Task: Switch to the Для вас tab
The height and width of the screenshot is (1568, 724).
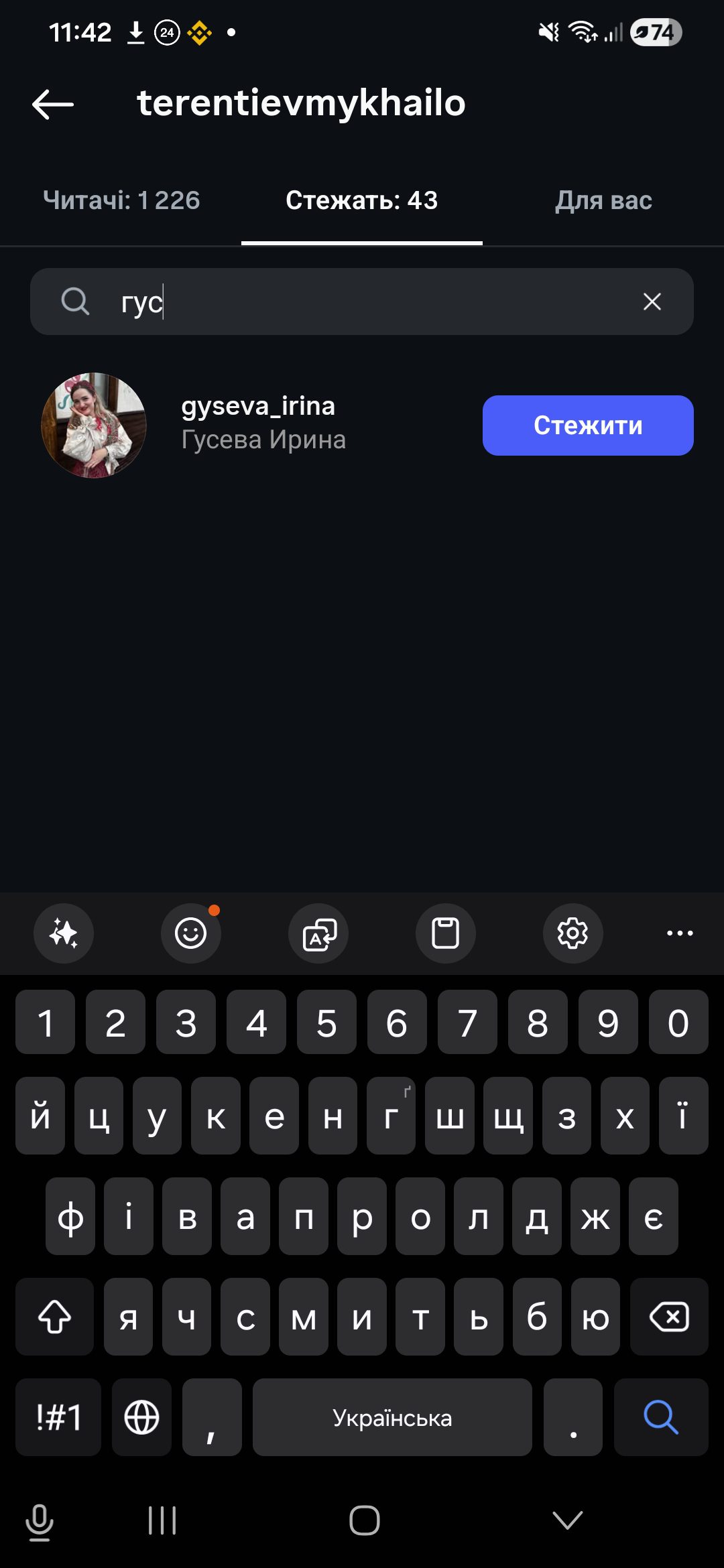Action: tap(603, 200)
